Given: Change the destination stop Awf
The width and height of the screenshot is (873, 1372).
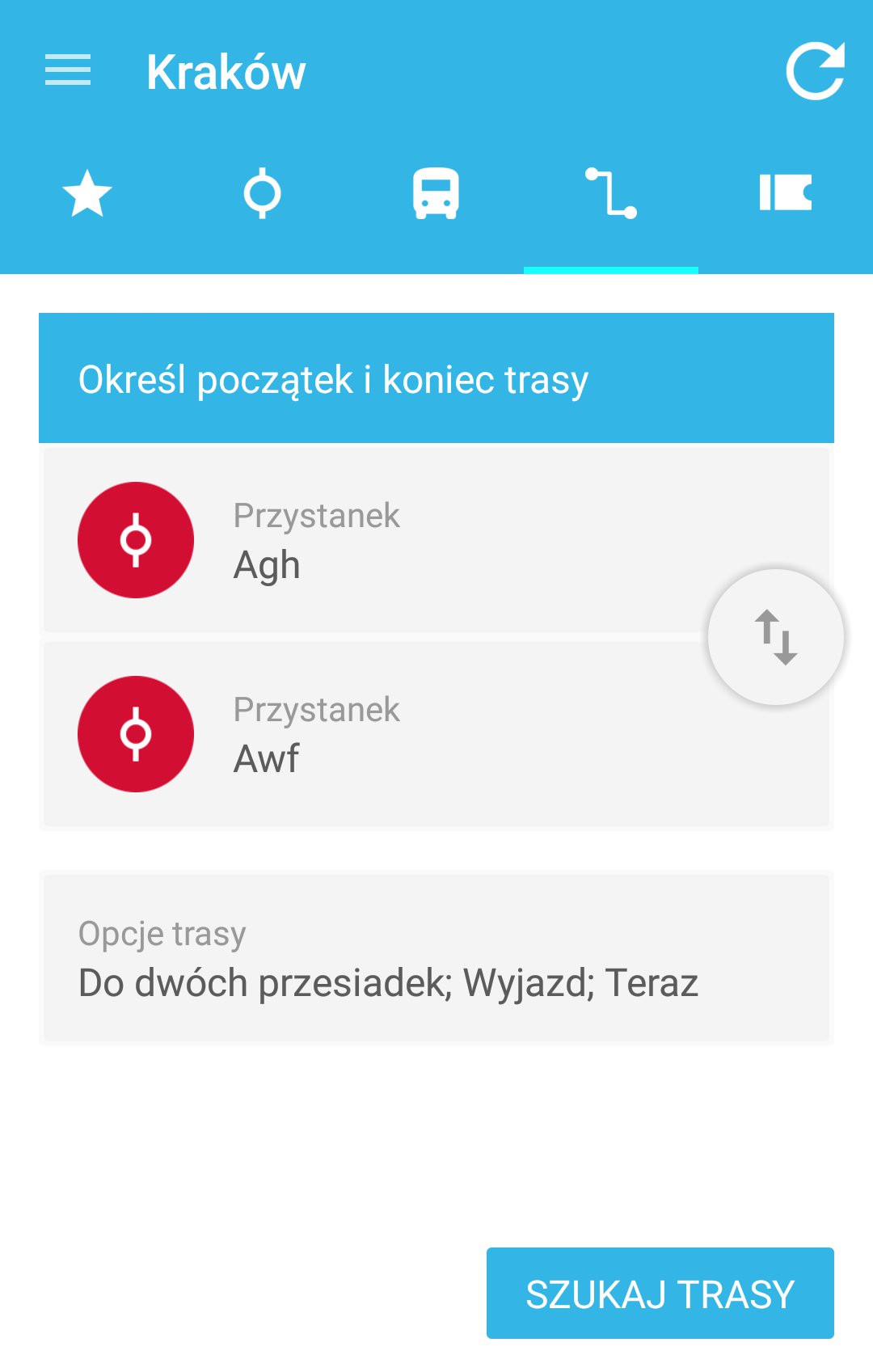Looking at the screenshot, I should tap(372, 734).
